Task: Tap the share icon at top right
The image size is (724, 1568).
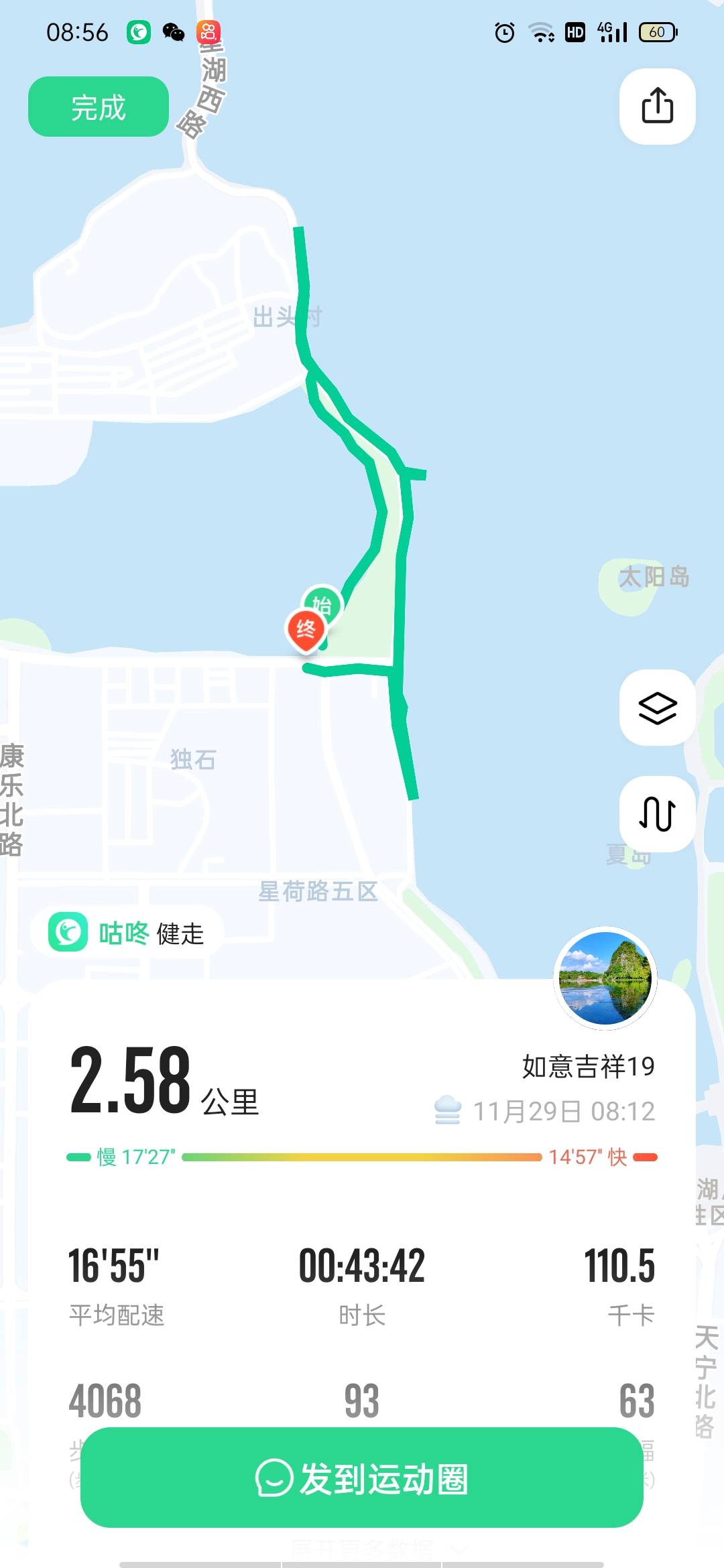Action: 656,107
